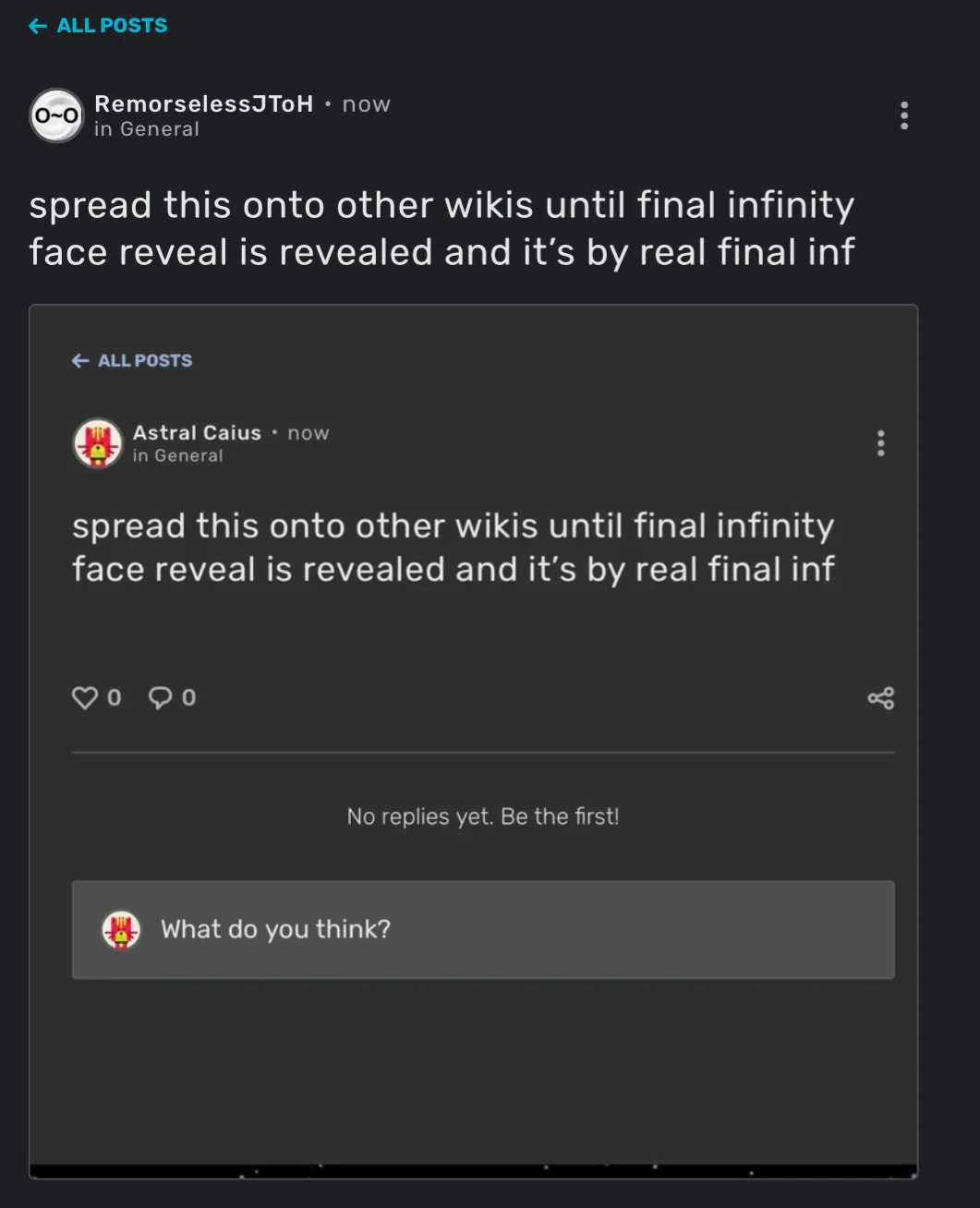The width and height of the screenshot is (980, 1208).
Task: Open the three-dot menu on RemorselessJToH's post
Action: tap(903, 115)
